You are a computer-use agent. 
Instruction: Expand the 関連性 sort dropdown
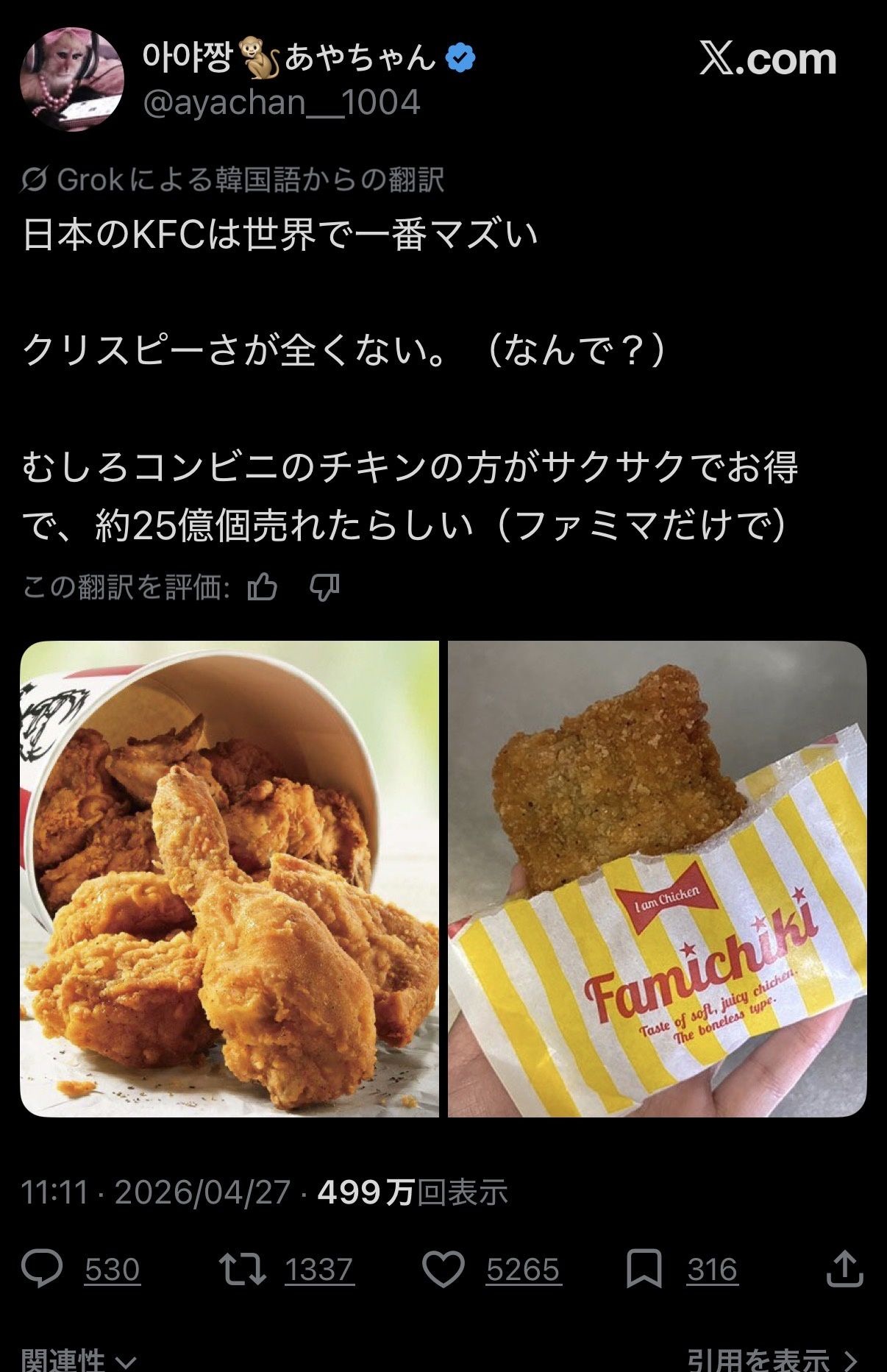pyautogui.click(x=78, y=1359)
